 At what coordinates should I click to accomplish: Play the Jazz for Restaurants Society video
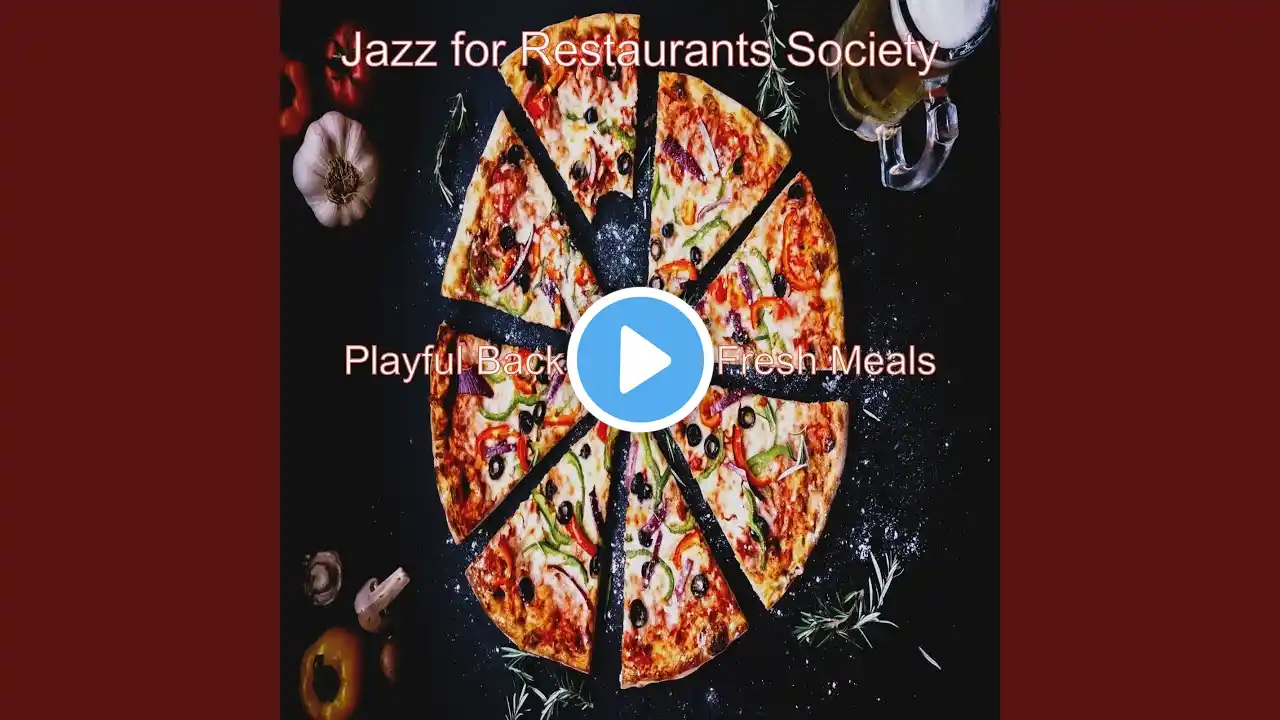640,360
